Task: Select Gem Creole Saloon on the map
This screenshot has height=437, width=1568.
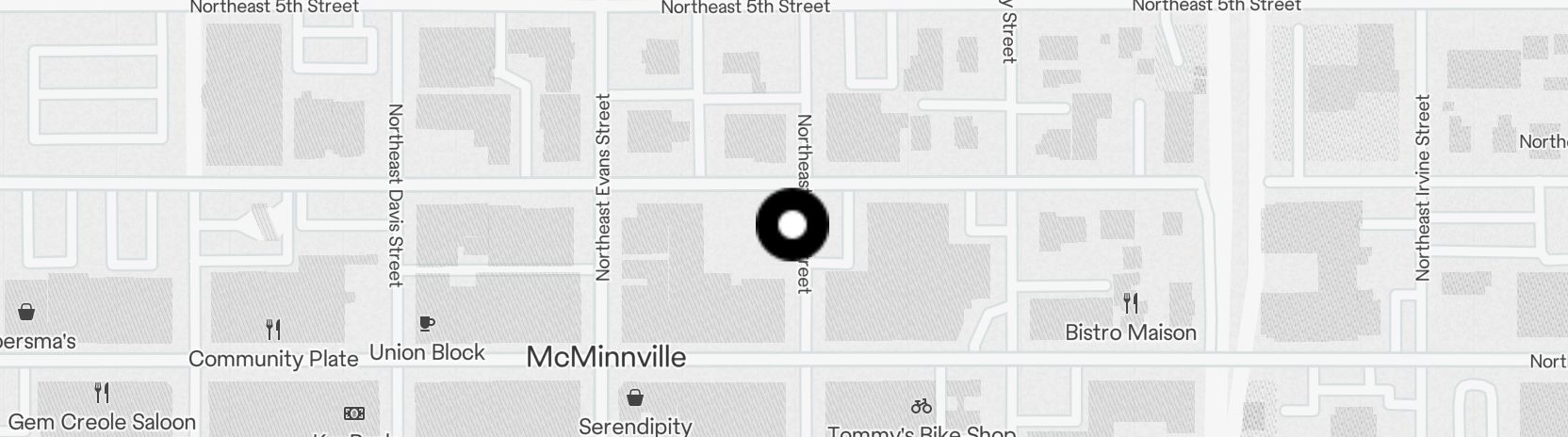Action: coord(102,393)
